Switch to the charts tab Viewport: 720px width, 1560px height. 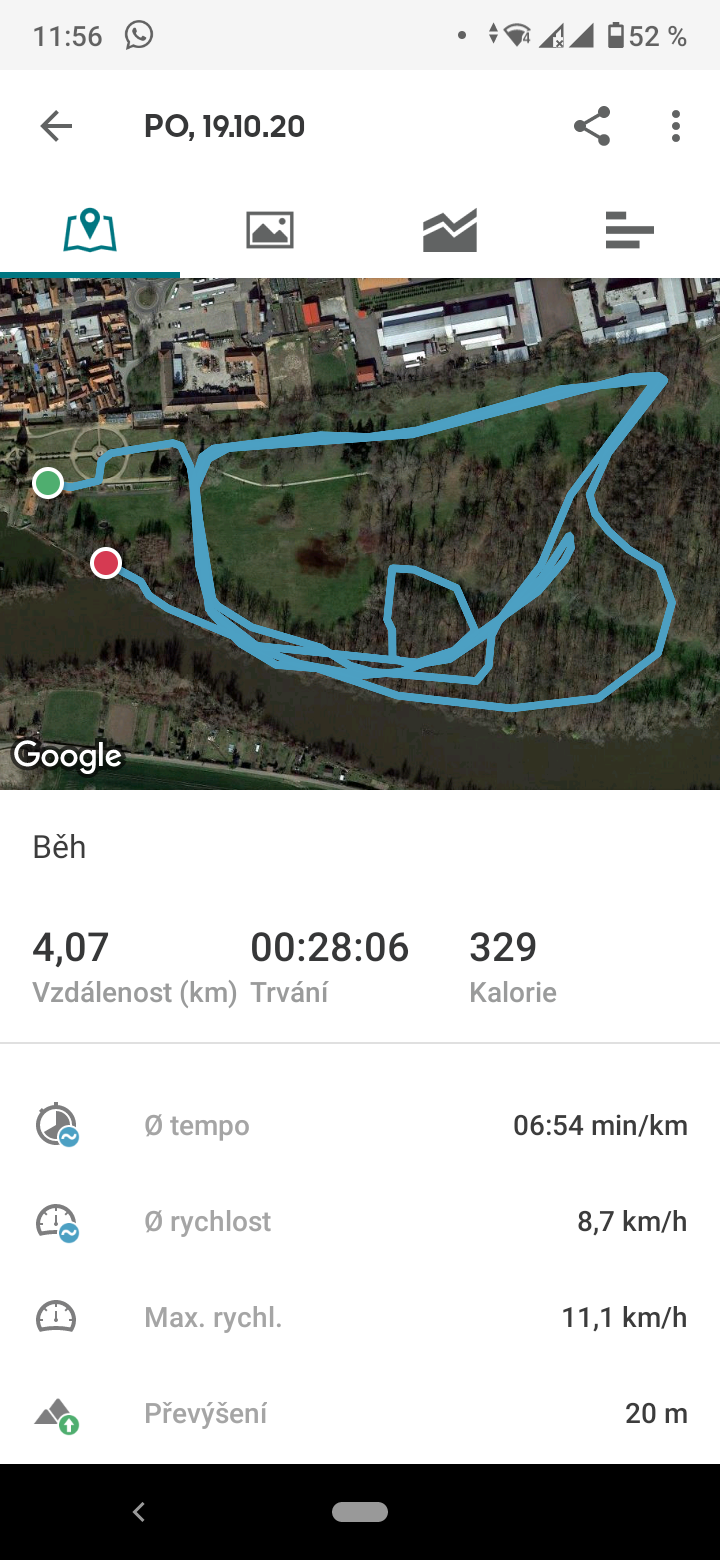click(x=450, y=230)
